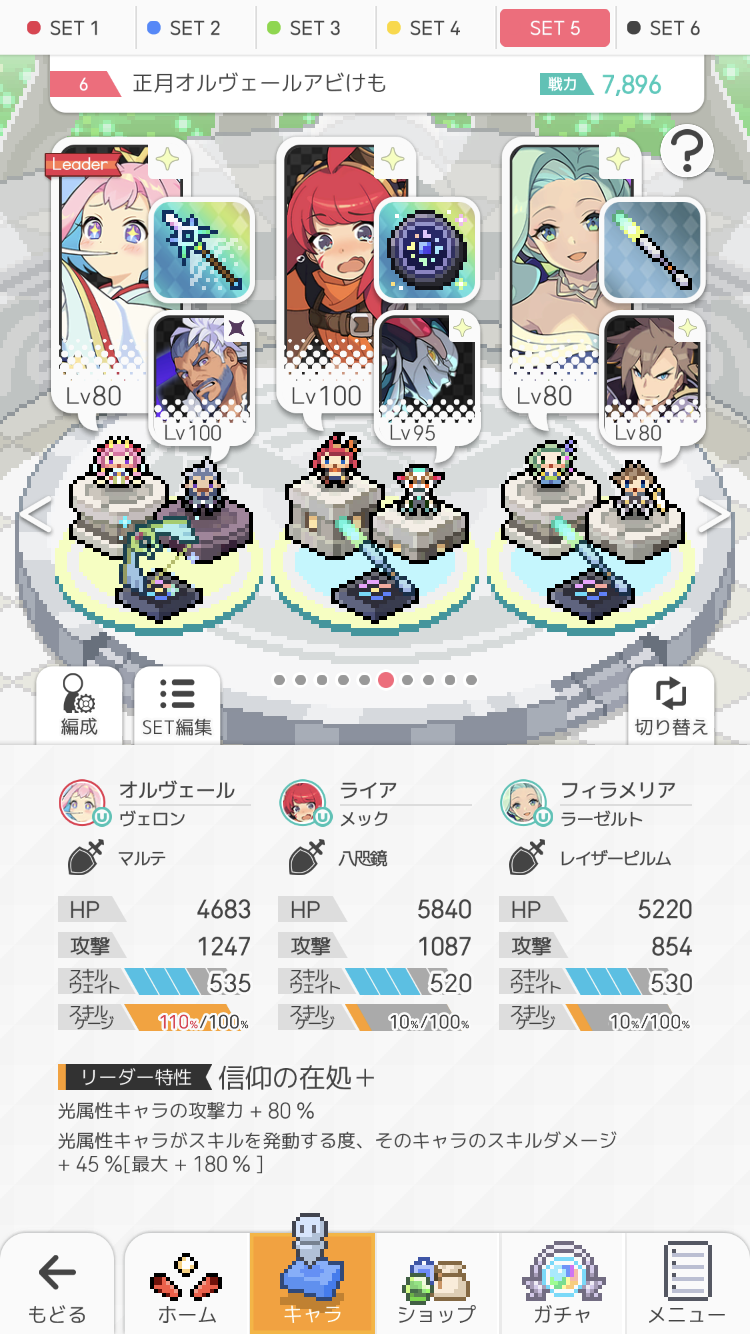Tap the 切り替え switch button
750x1334 pixels.
(671, 705)
